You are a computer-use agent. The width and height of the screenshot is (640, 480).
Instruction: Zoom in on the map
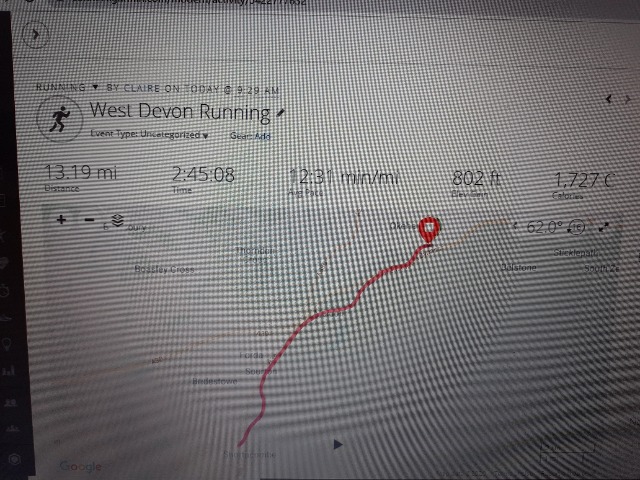[61, 219]
